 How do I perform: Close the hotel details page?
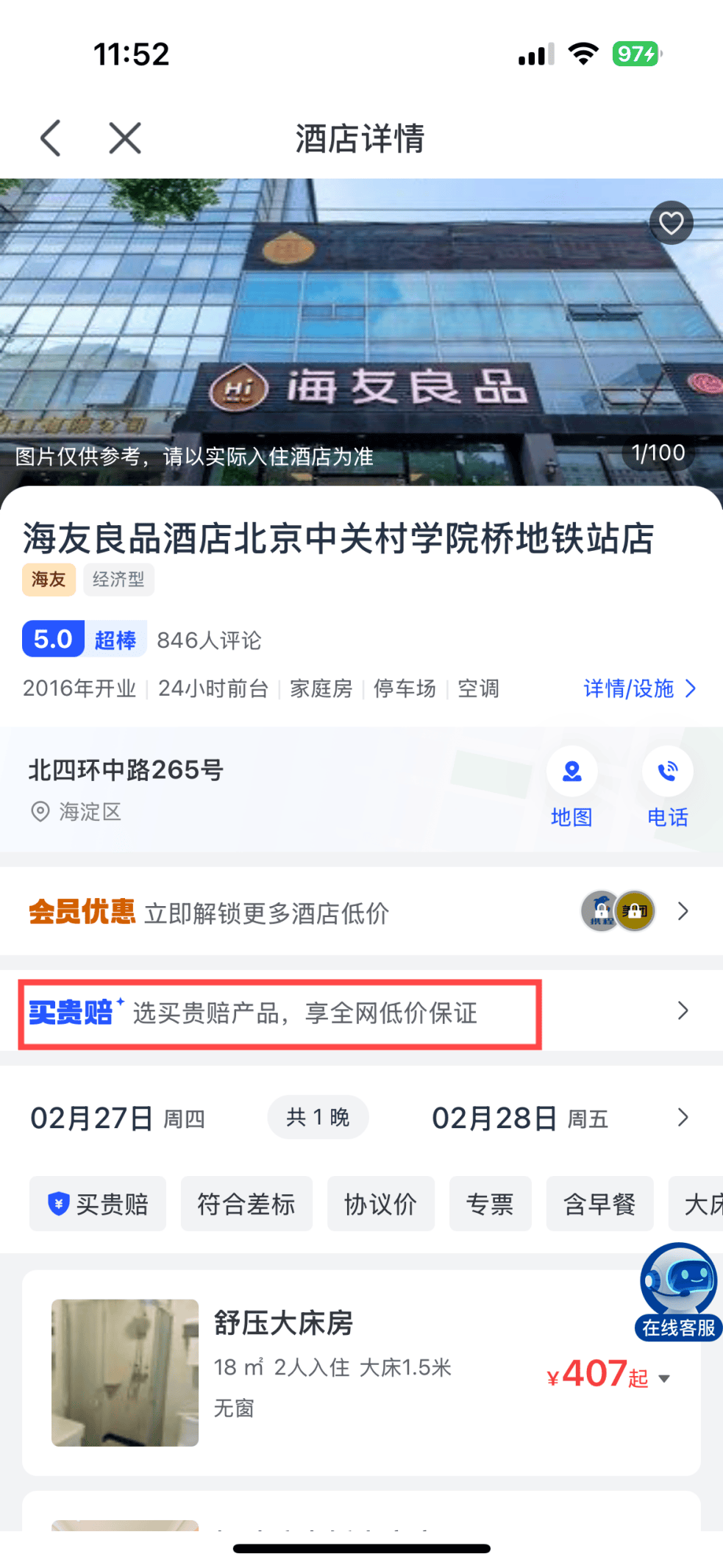coord(125,138)
